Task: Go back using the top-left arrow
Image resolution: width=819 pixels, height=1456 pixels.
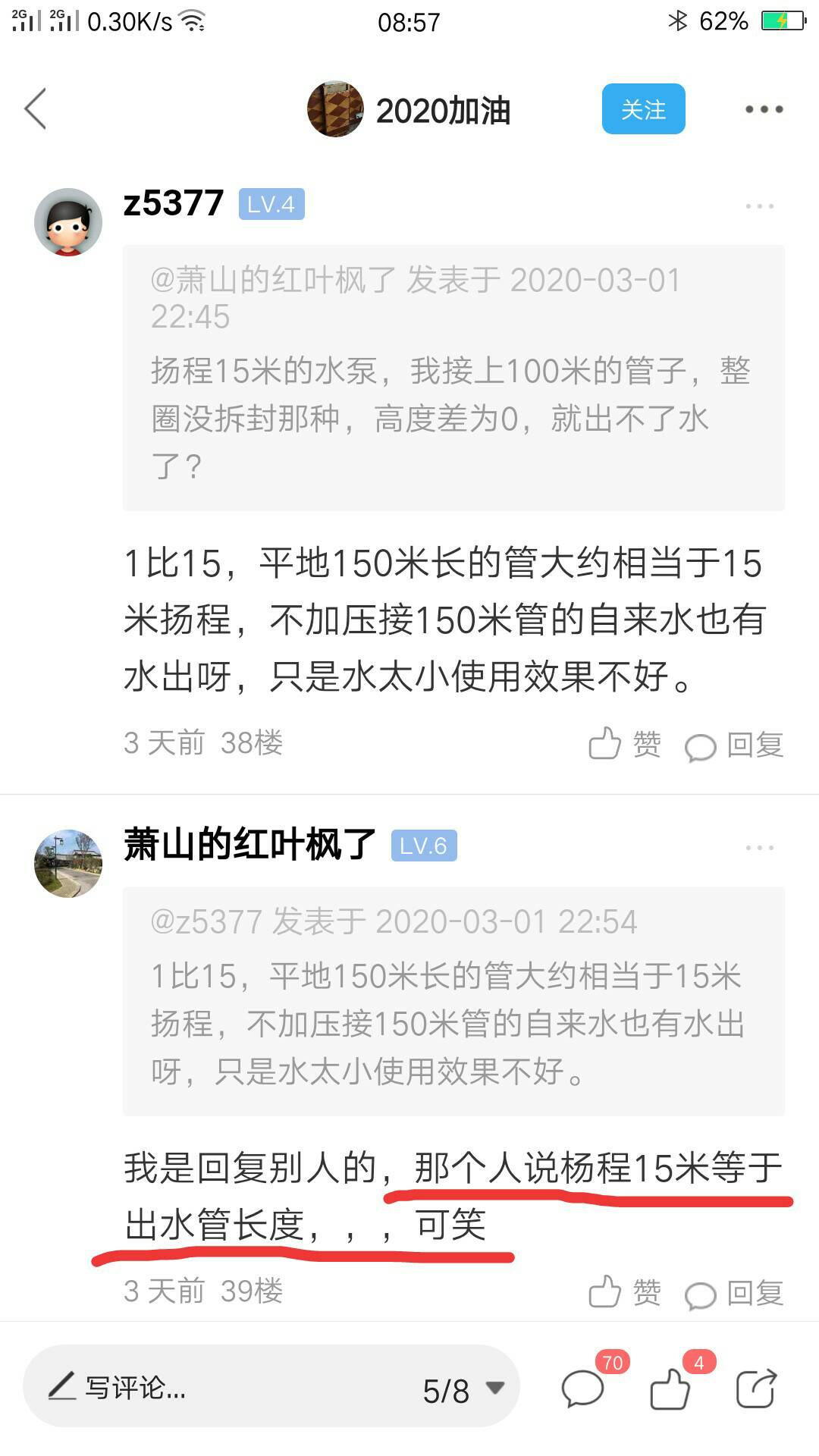Action: (36, 109)
